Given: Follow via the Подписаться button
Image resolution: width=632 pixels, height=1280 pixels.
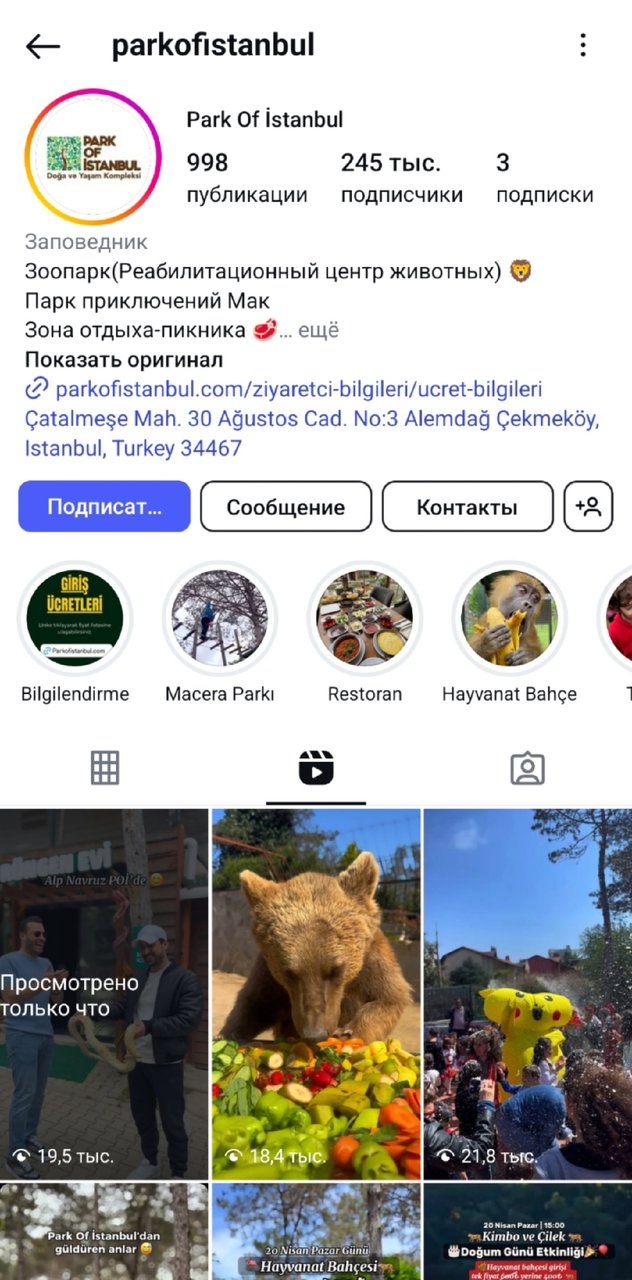Looking at the screenshot, I should 104,506.
